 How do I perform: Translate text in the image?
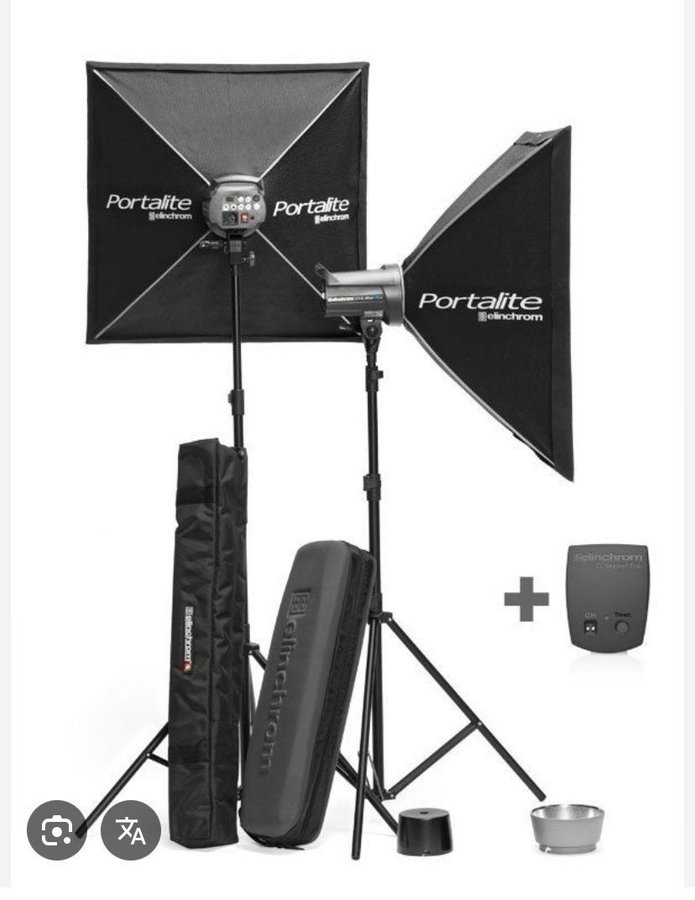click(131, 830)
